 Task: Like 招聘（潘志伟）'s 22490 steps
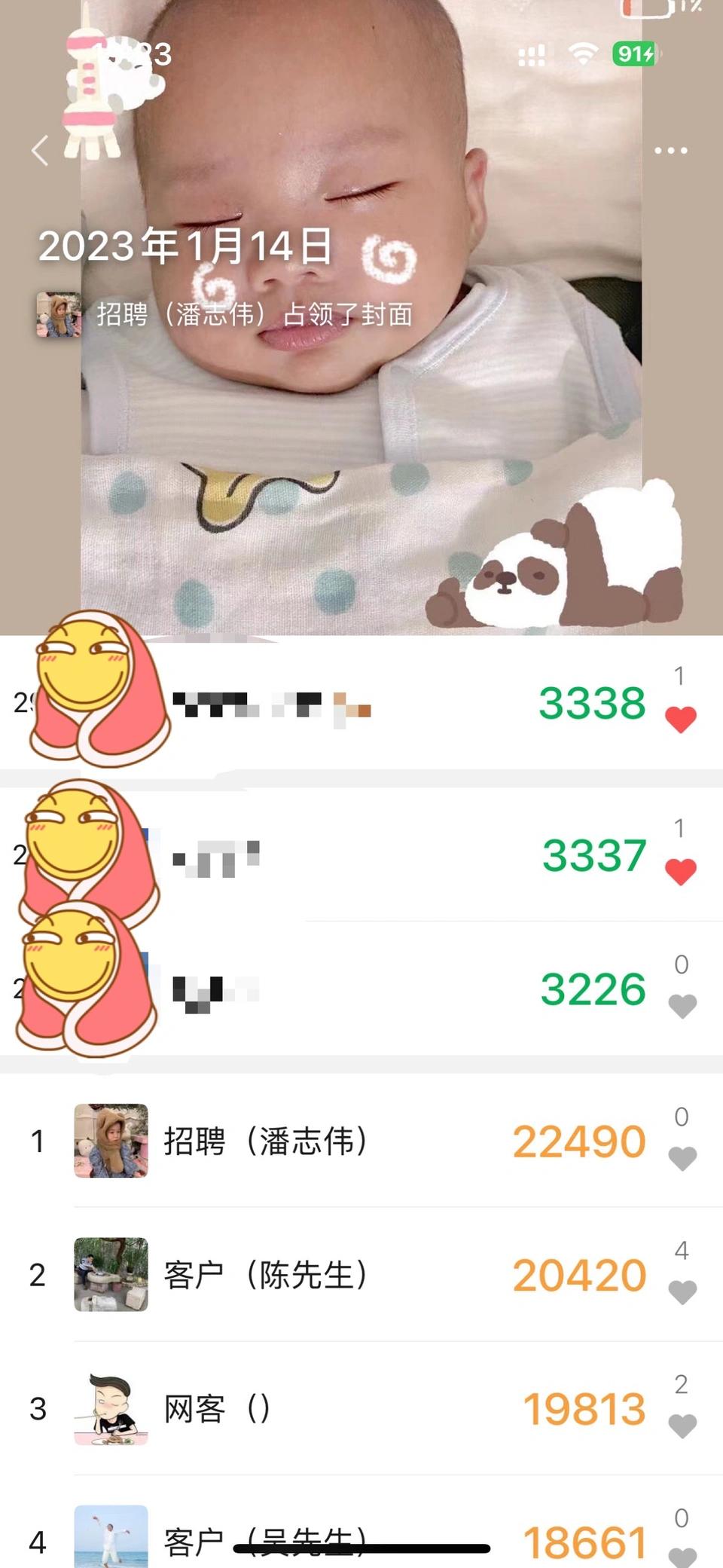tap(682, 1158)
